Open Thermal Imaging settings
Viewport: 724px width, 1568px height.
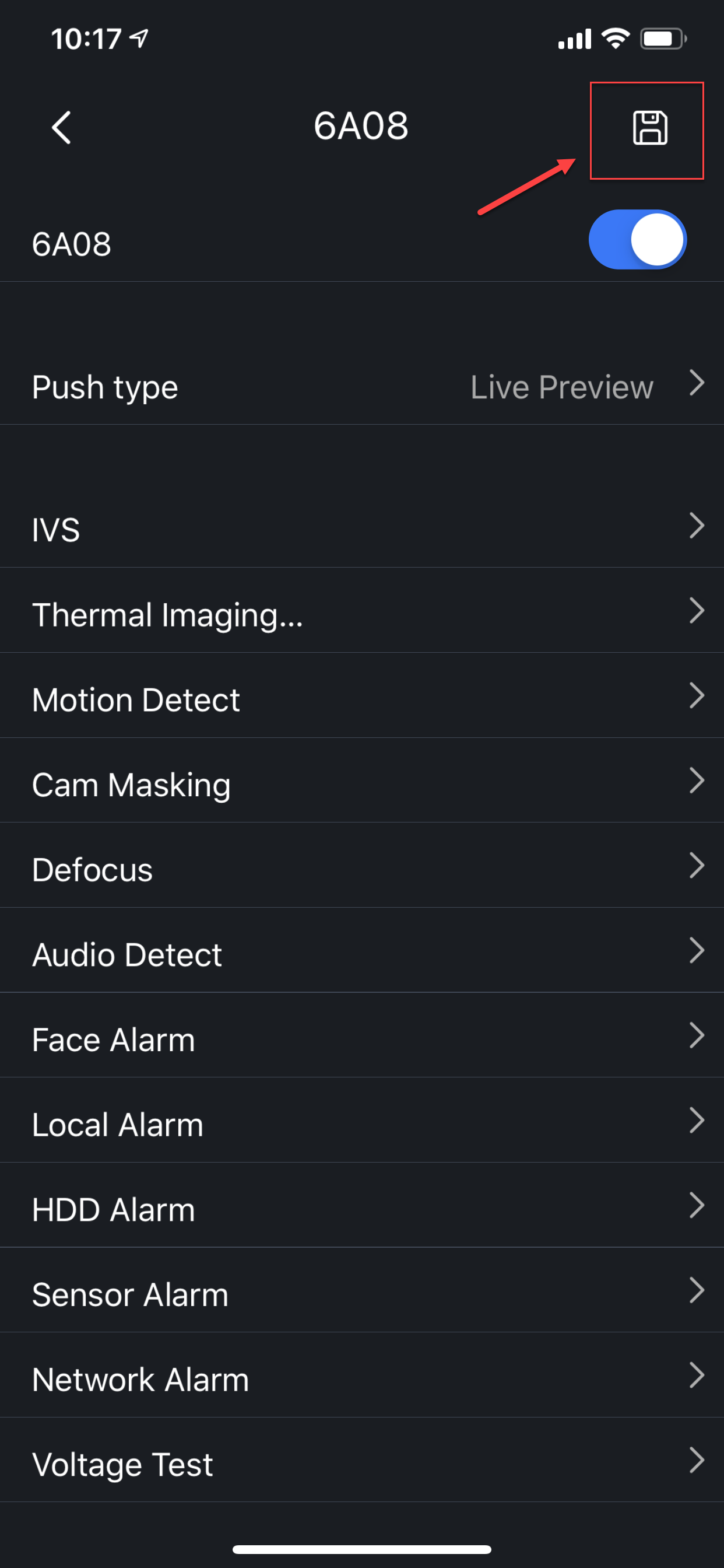coord(362,614)
